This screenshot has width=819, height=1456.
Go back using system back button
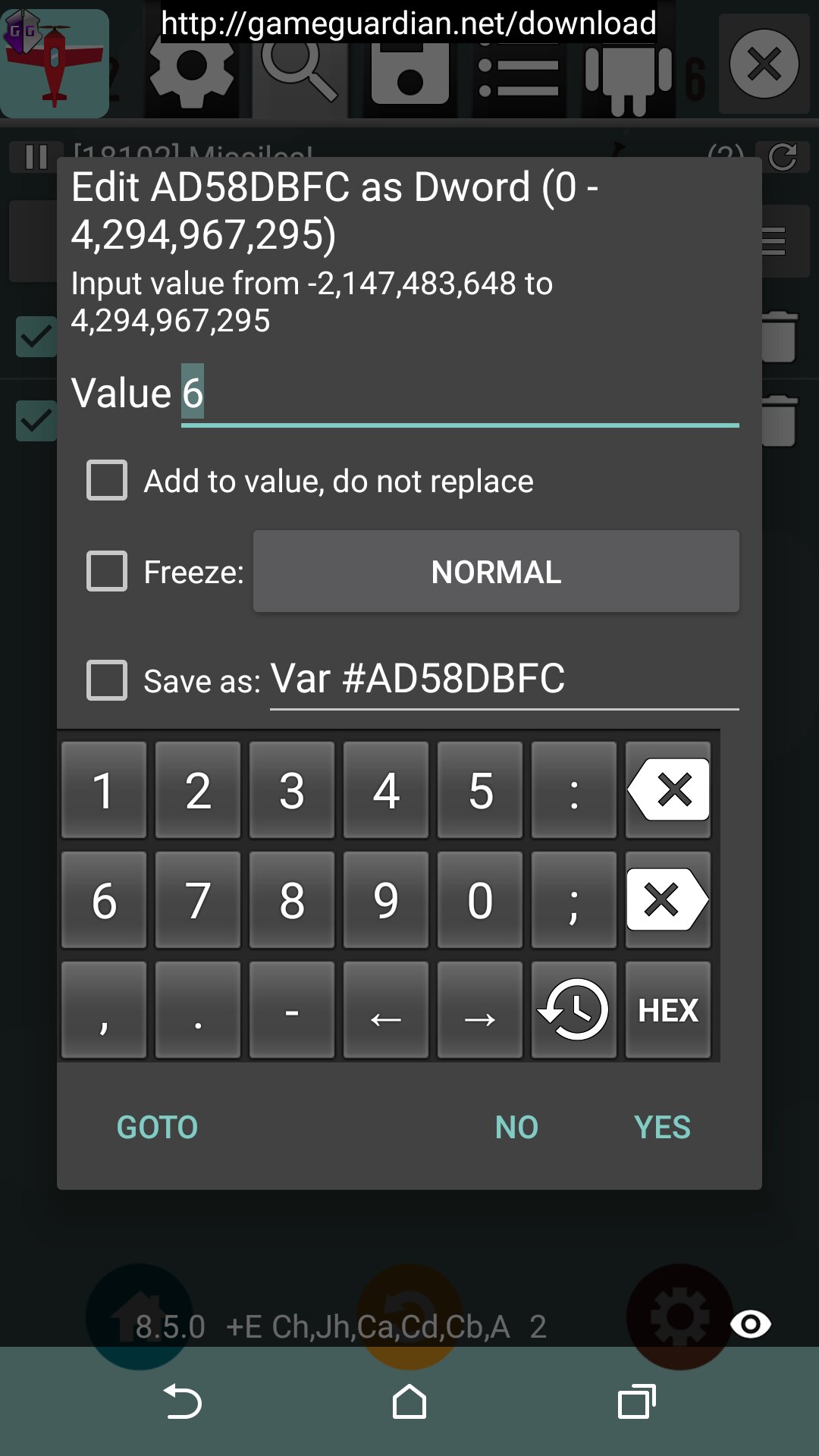(x=182, y=1401)
